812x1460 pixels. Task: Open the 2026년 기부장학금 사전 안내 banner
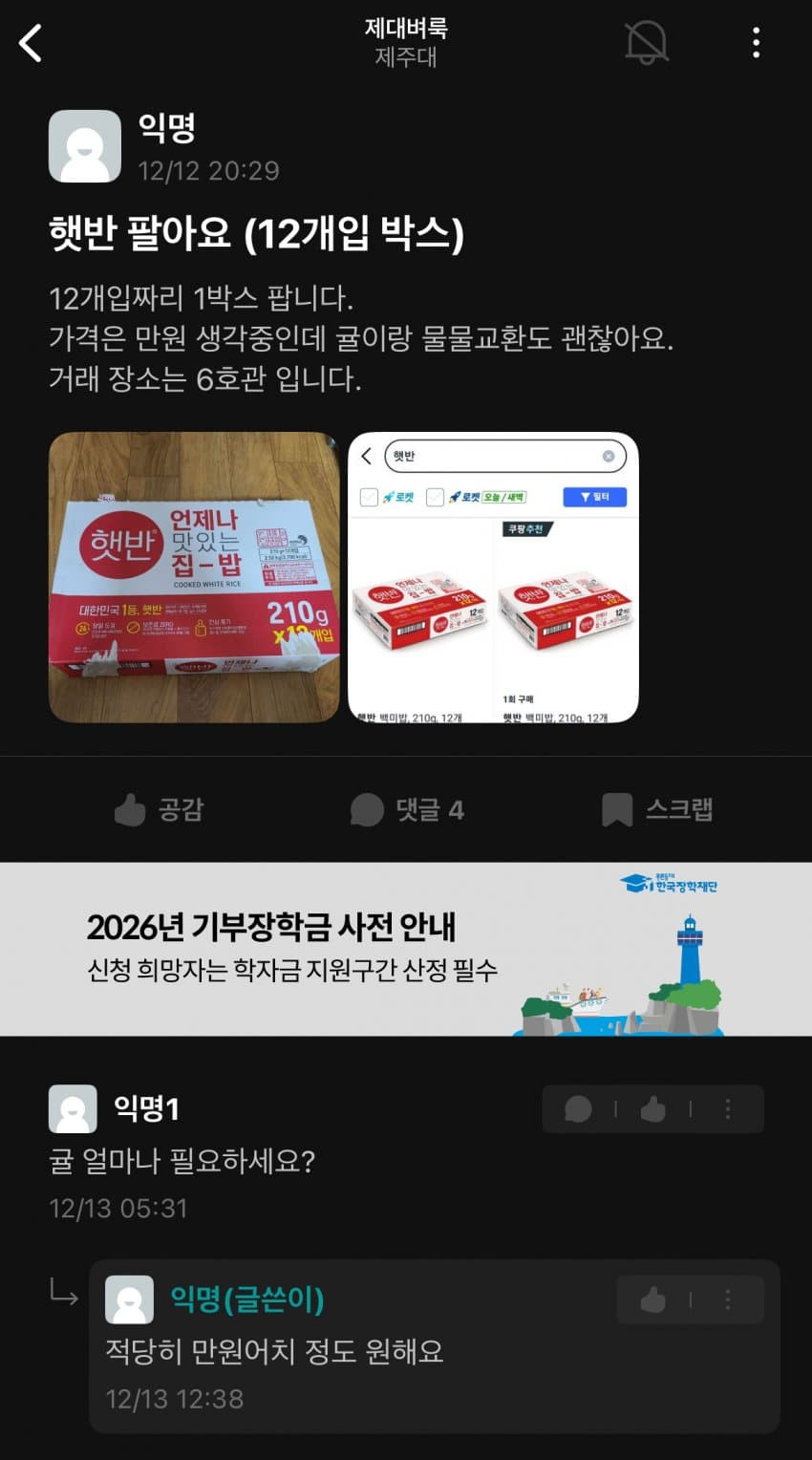pyautogui.click(x=406, y=949)
